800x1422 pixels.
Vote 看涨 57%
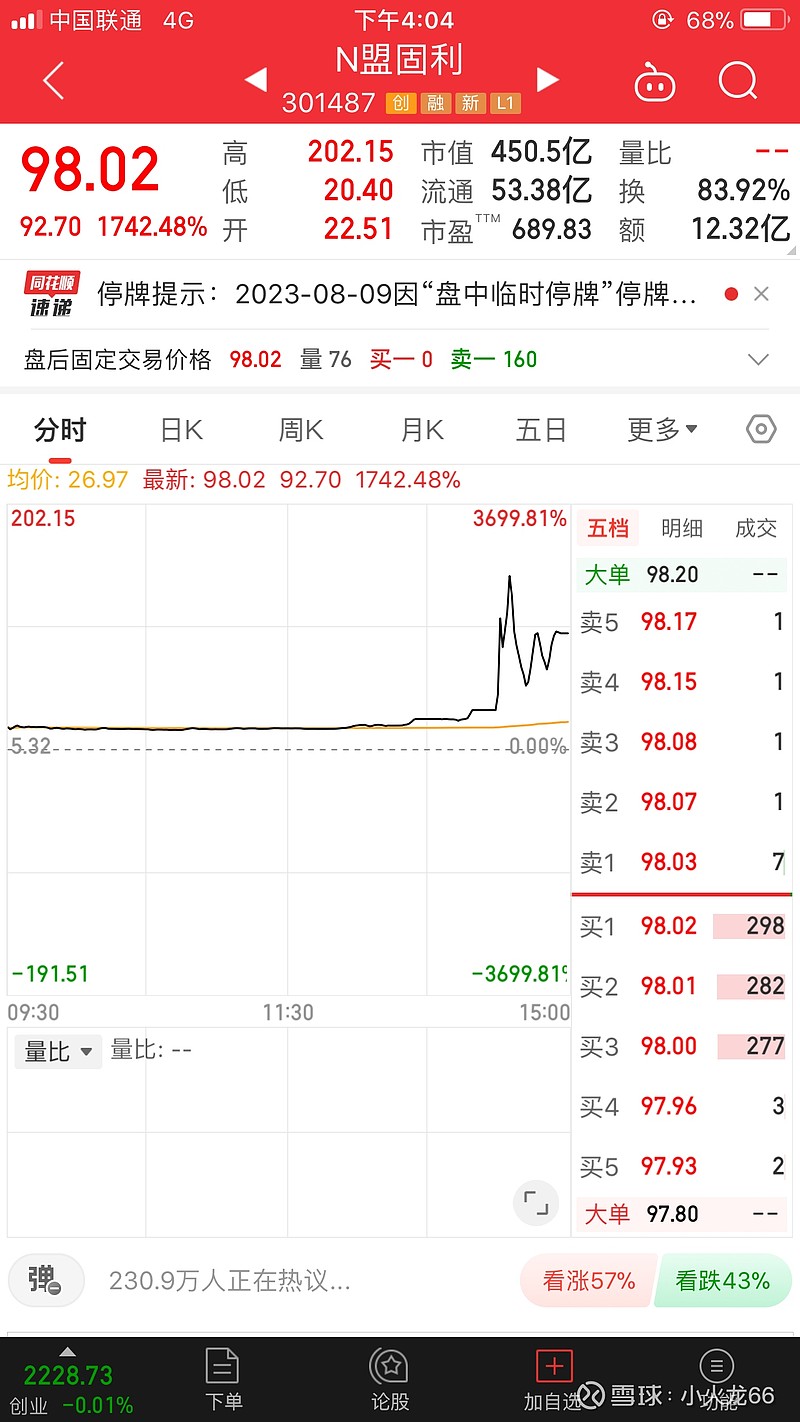coord(588,1281)
